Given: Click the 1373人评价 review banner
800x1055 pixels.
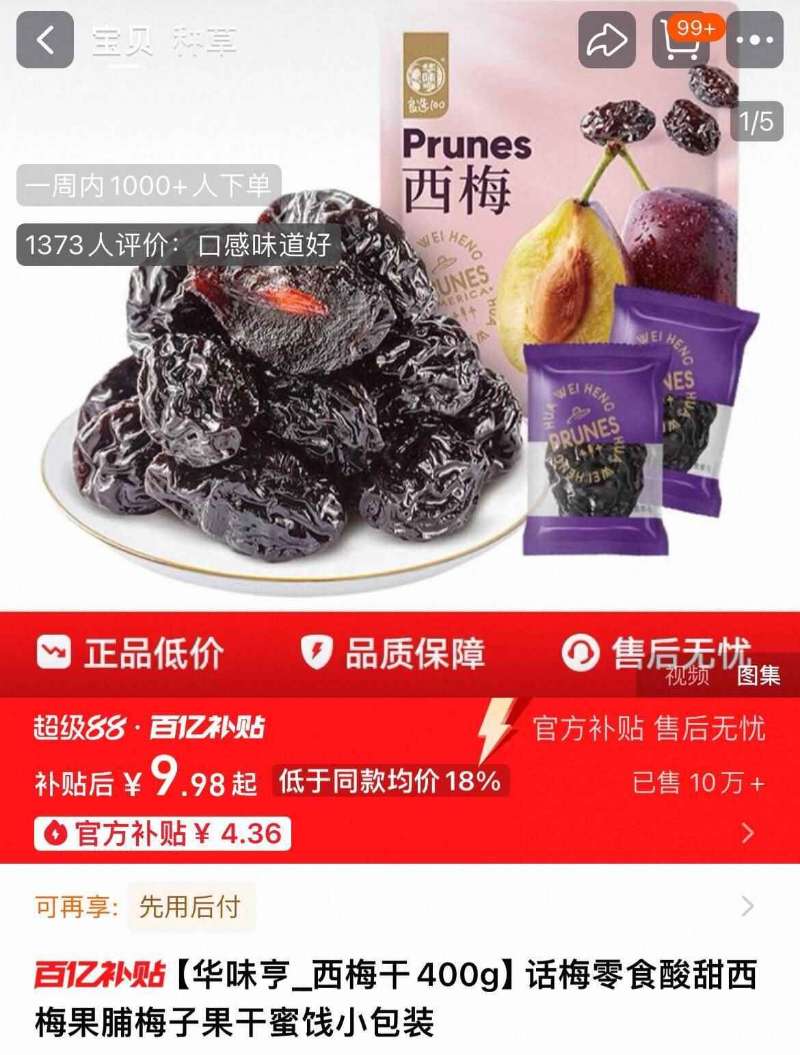Looking at the screenshot, I should (180, 241).
